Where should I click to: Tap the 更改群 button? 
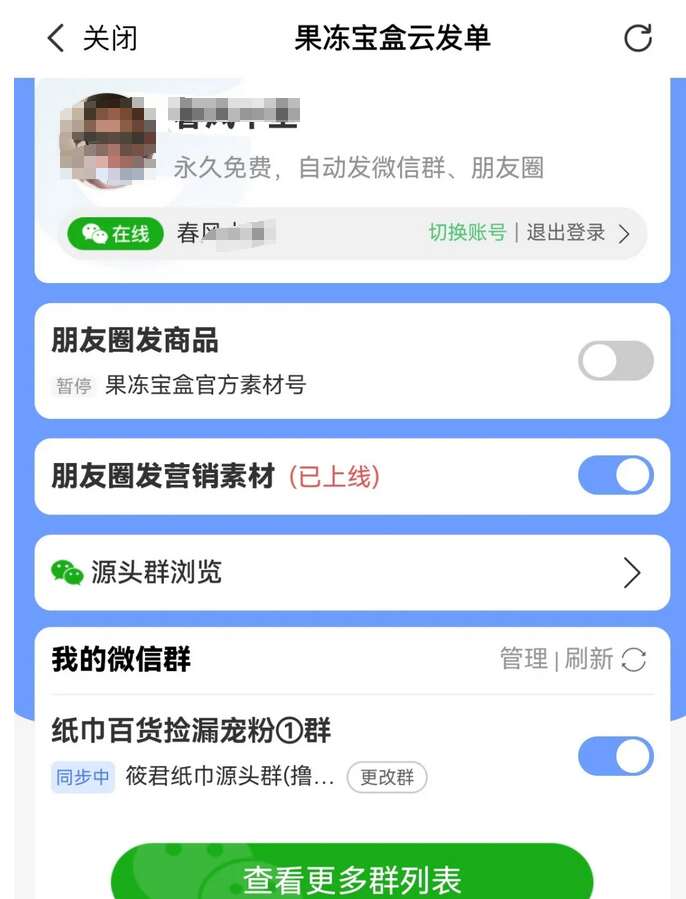[x=387, y=778]
